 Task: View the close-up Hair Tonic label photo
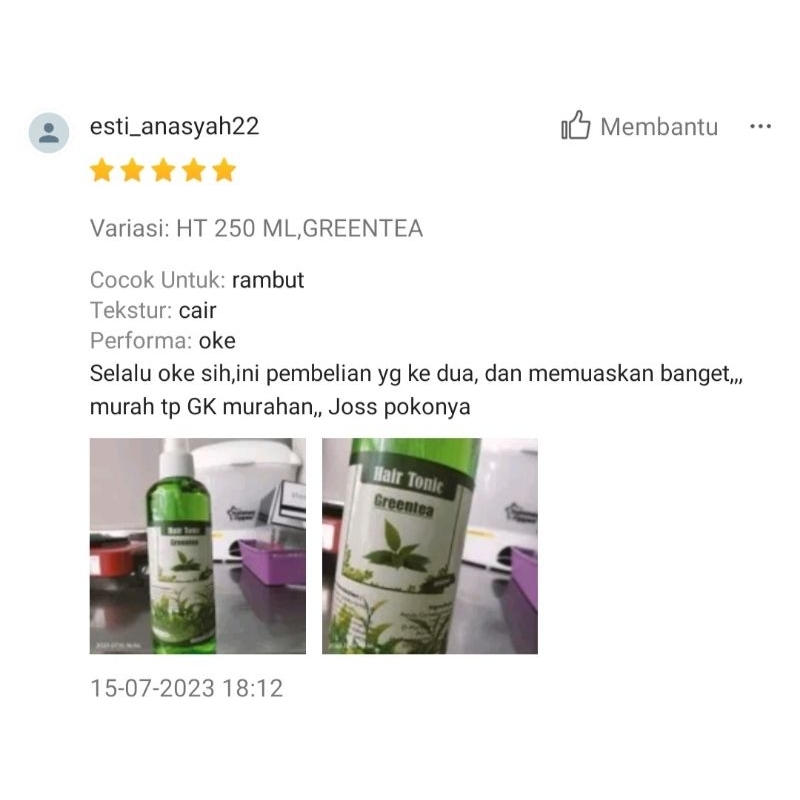429,546
